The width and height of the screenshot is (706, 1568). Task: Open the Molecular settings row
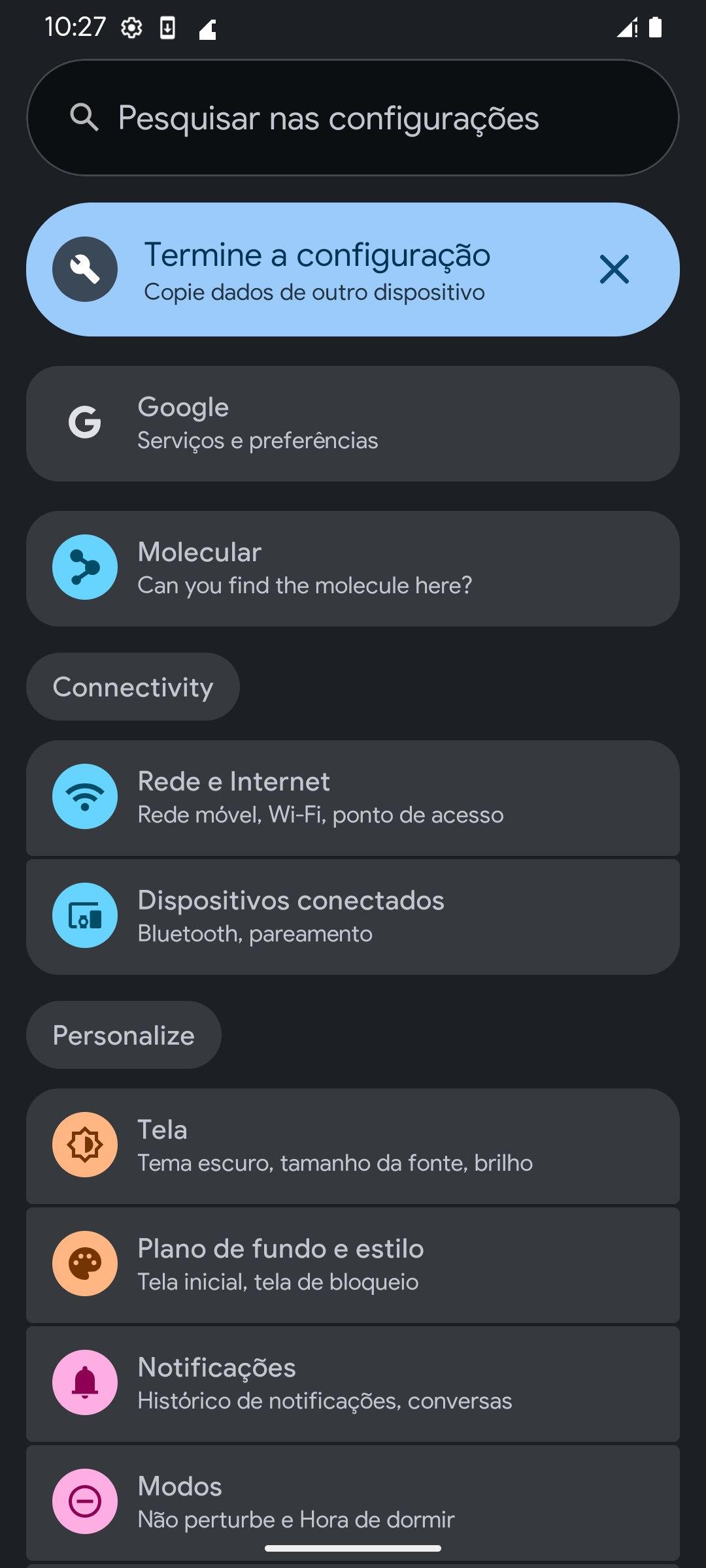coord(353,568)
